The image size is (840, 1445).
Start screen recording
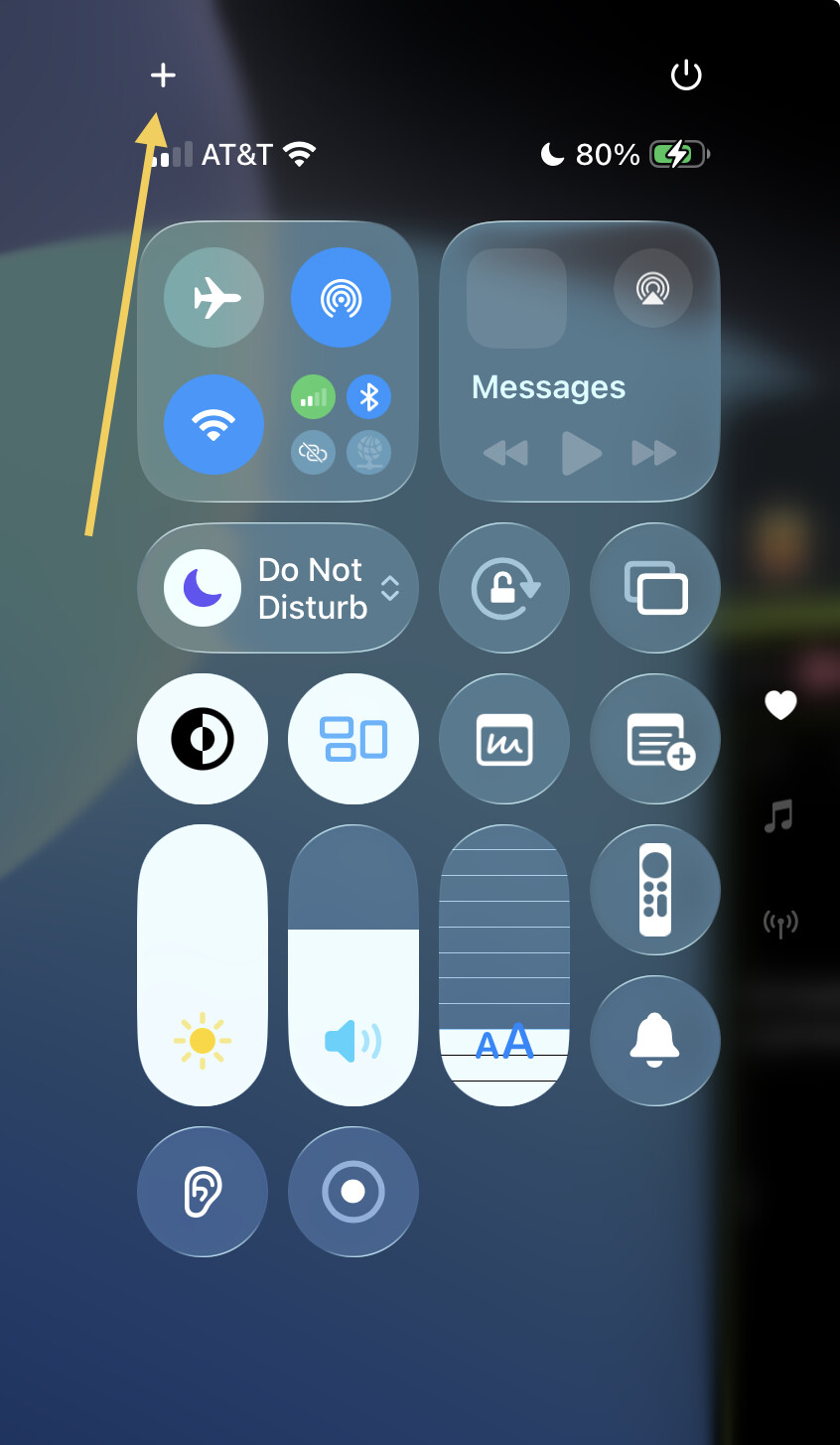click(353, 1192)
